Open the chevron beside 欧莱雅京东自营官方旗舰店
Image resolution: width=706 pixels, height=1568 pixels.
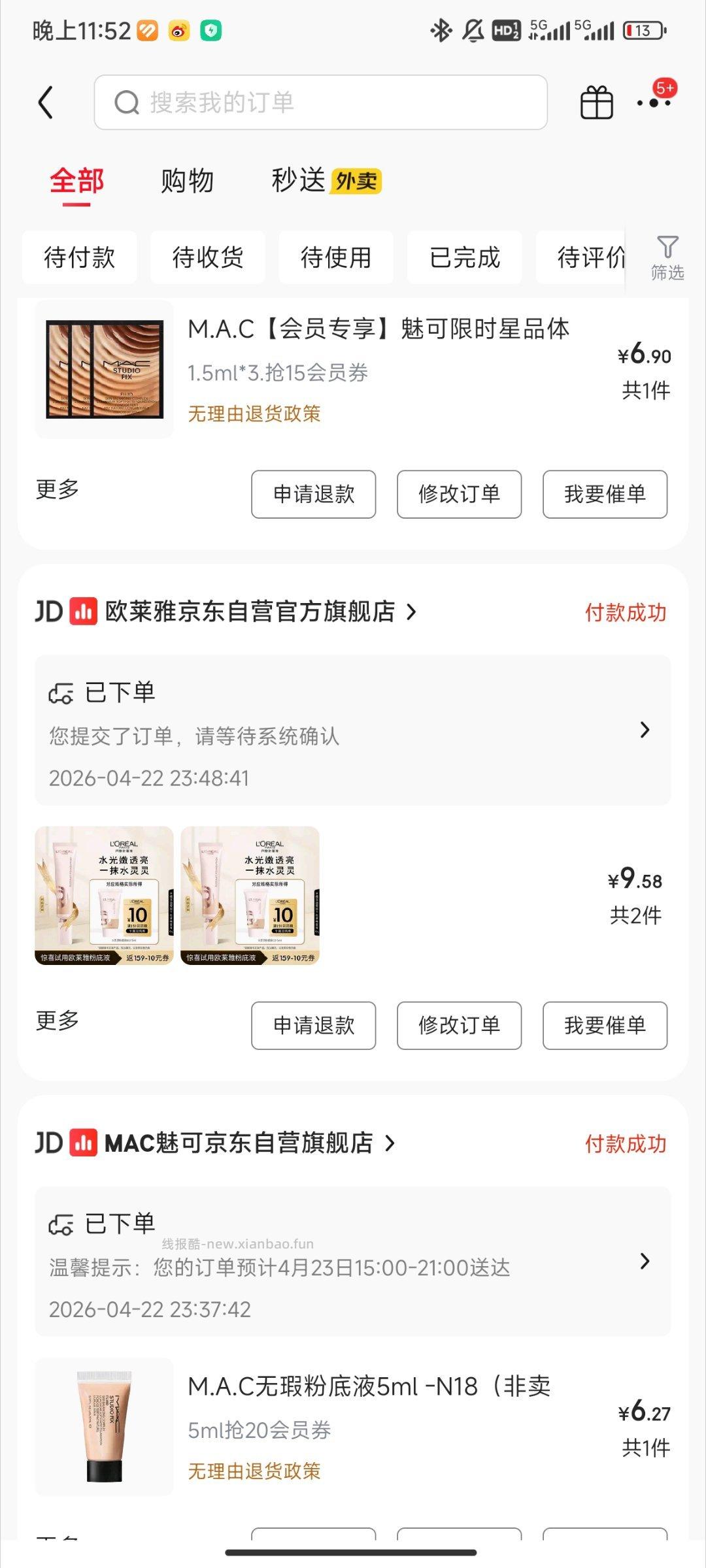(412, 613)
